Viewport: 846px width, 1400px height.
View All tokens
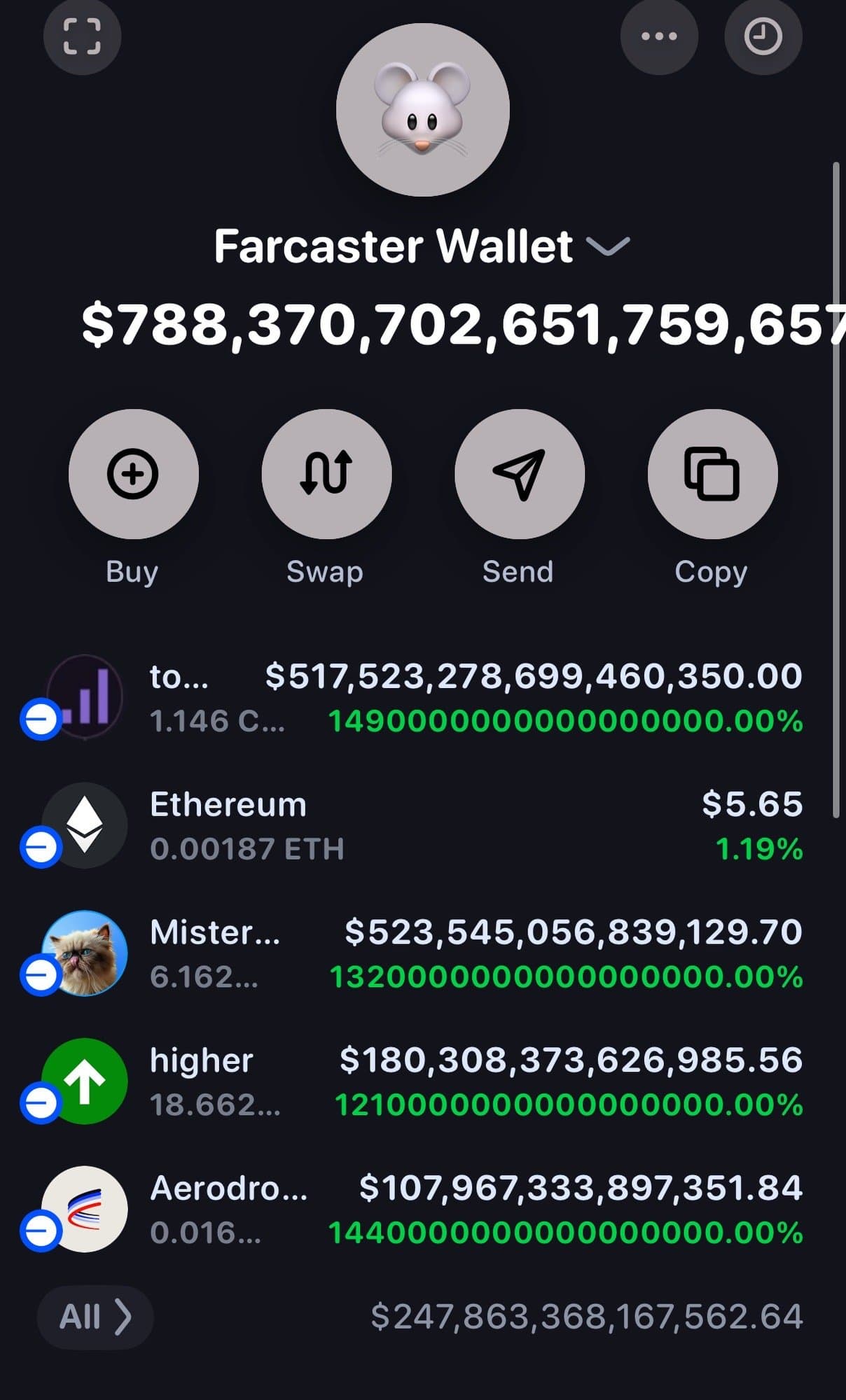[95, 1317]
